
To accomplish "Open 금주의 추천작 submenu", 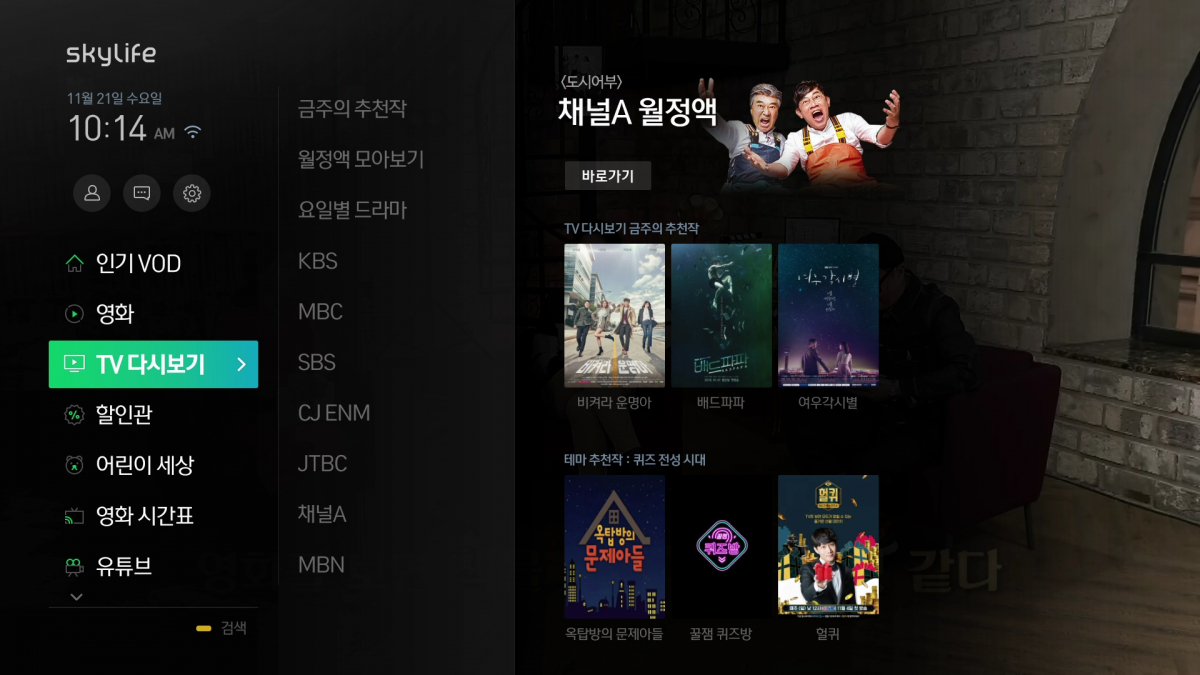I will (x=352, y=109).
